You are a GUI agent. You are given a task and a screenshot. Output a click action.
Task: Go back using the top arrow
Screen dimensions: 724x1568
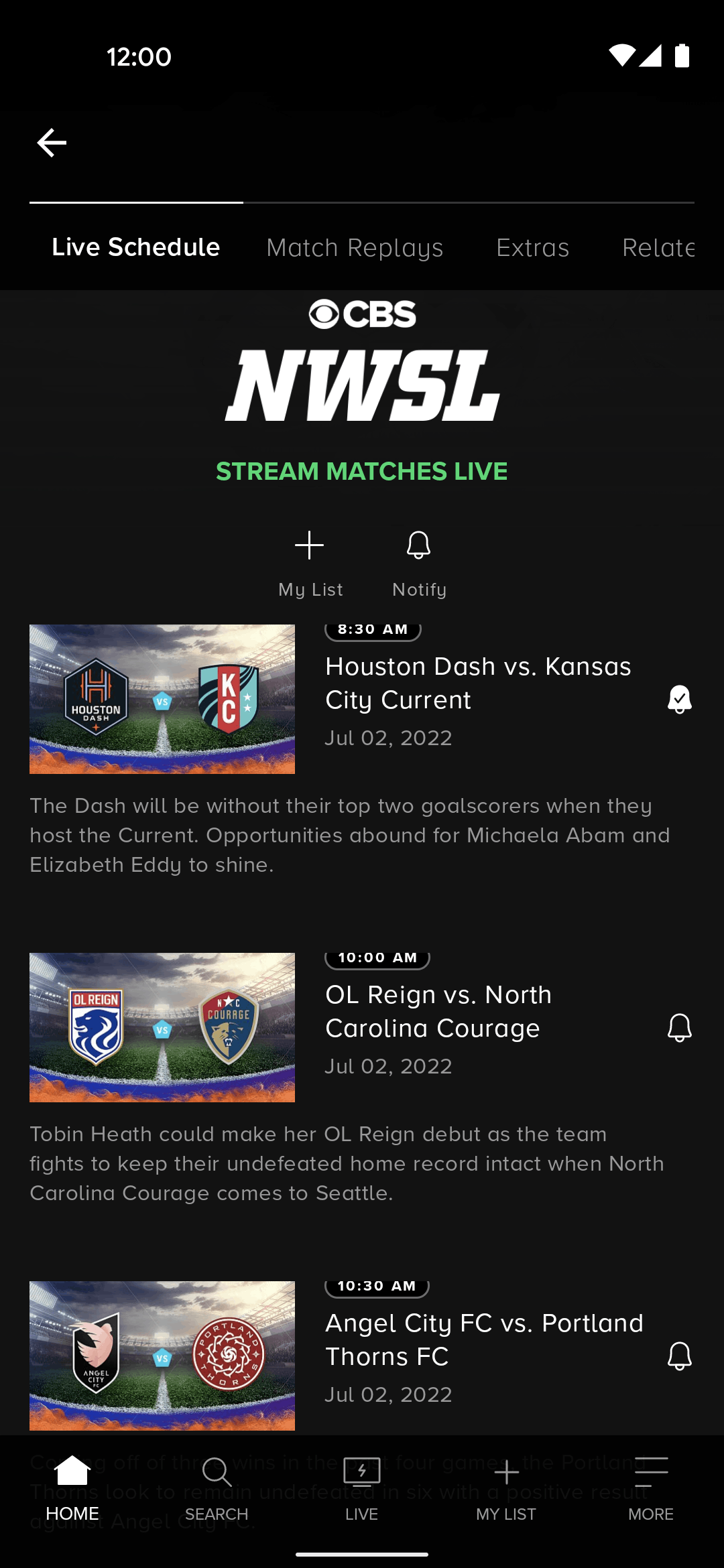click(52, 143)
